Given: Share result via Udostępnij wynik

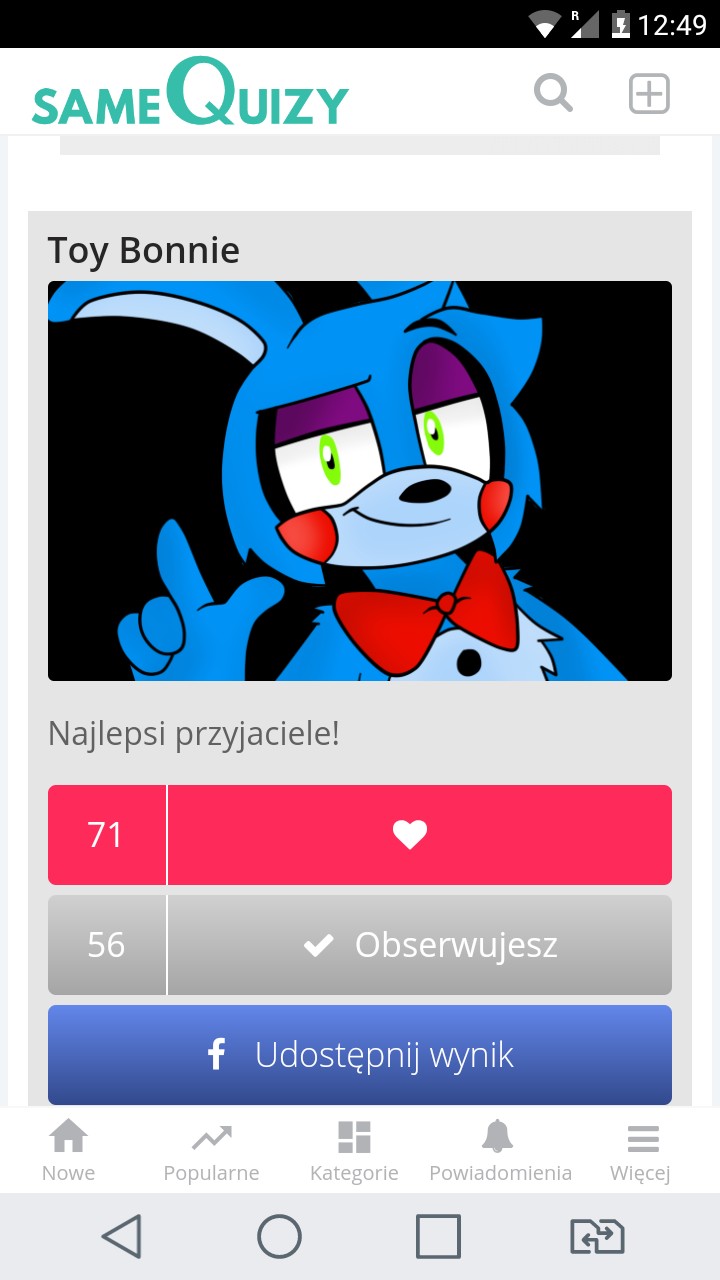Looking at the screenshot, I should (x=360, y=1054).
